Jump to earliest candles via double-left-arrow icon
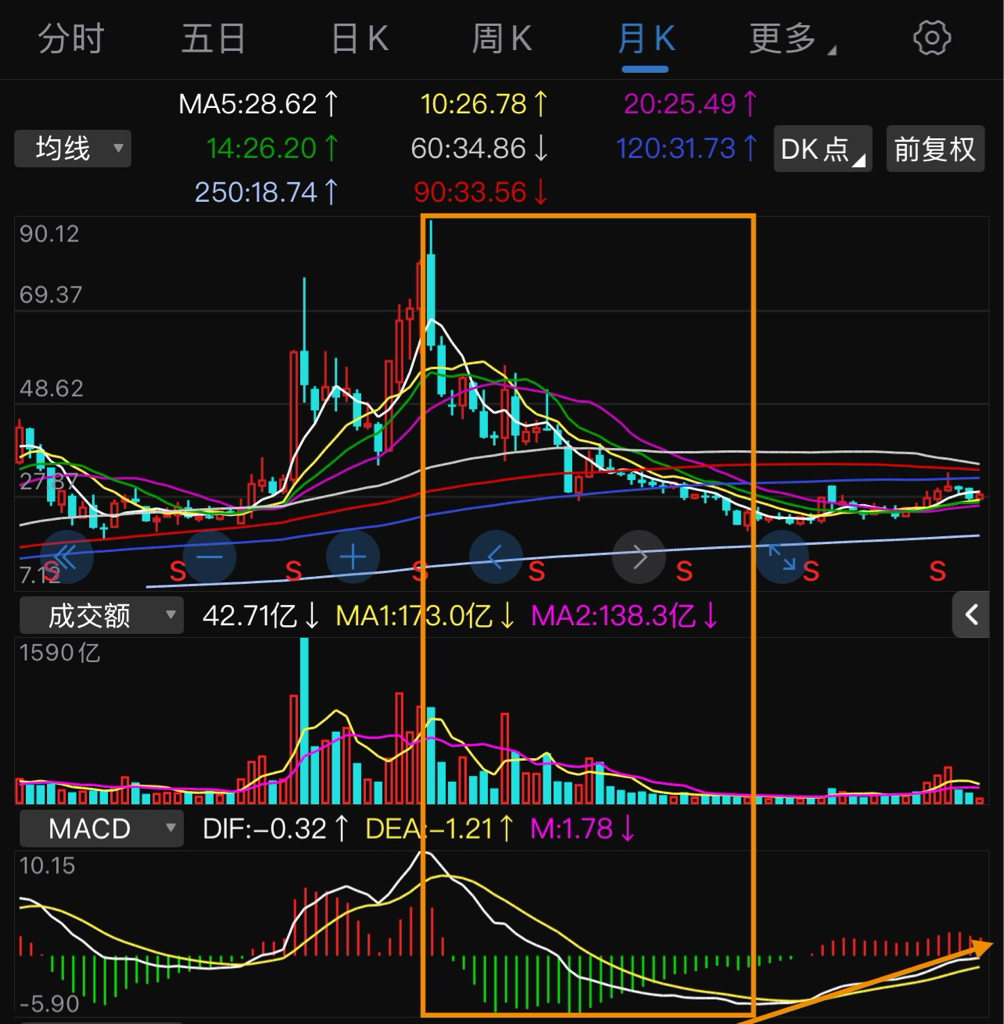Viewport: 1004px width, 1024px height. coord(64,559)
